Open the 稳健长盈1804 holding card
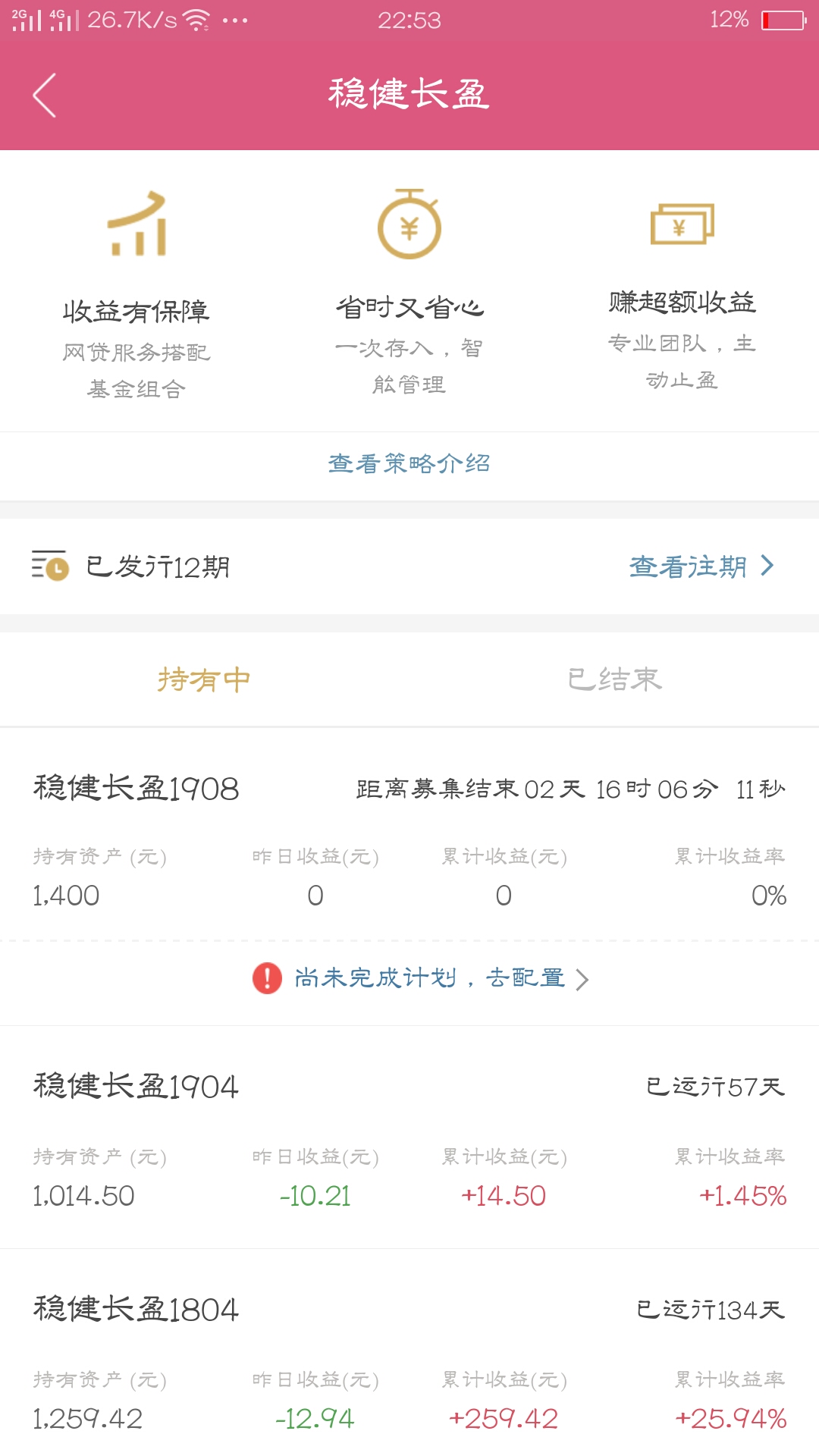Image resolution: width=819 pixels, height=1456 pixels. 409,1353
